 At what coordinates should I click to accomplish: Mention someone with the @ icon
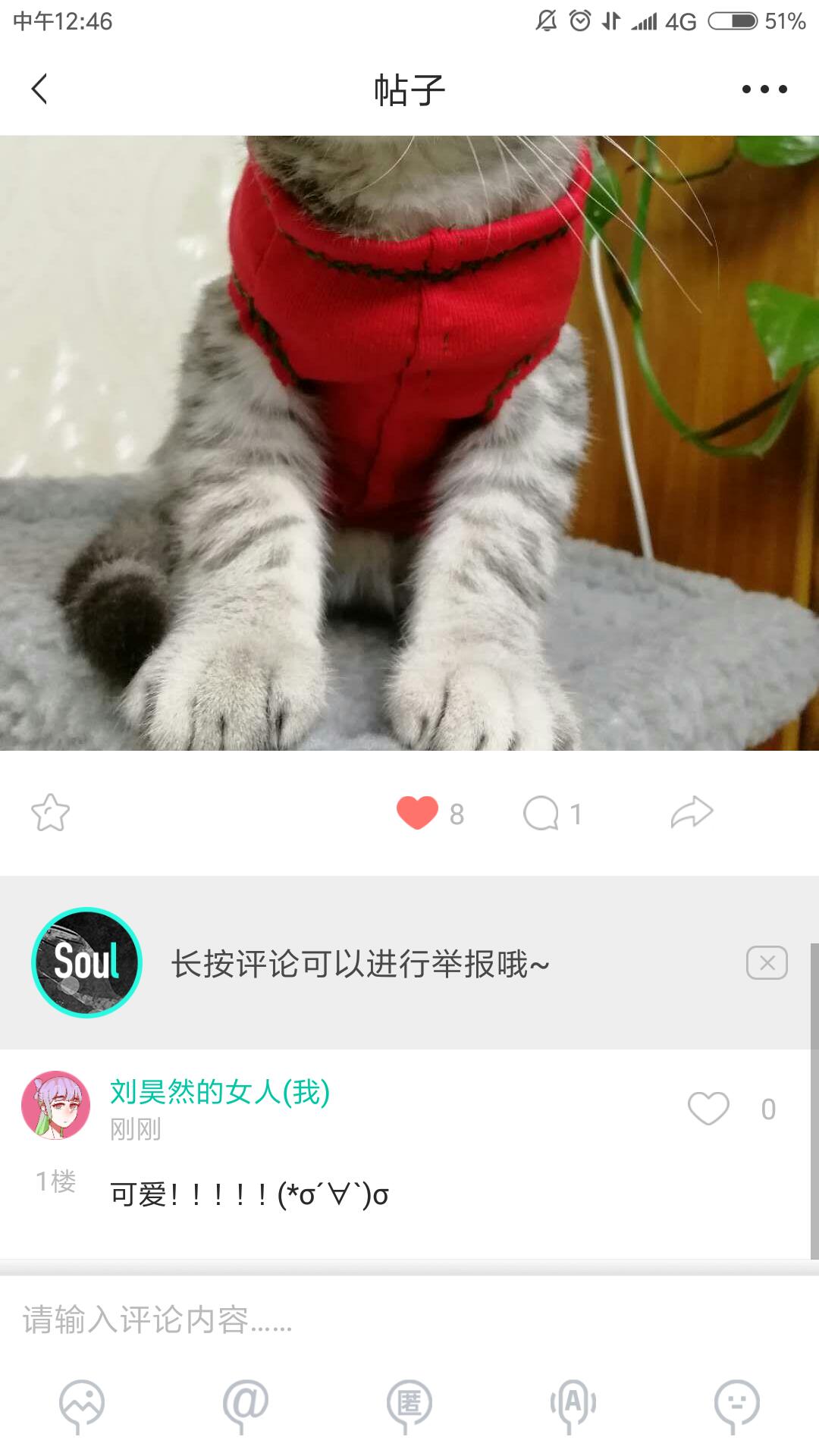point(246,1406)
